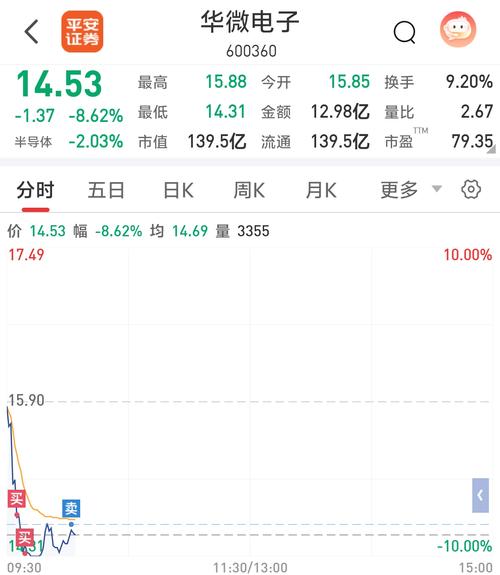Switch to the 日K chart tab
This screenshot has height=575, width=500.
tap(178, 190)
